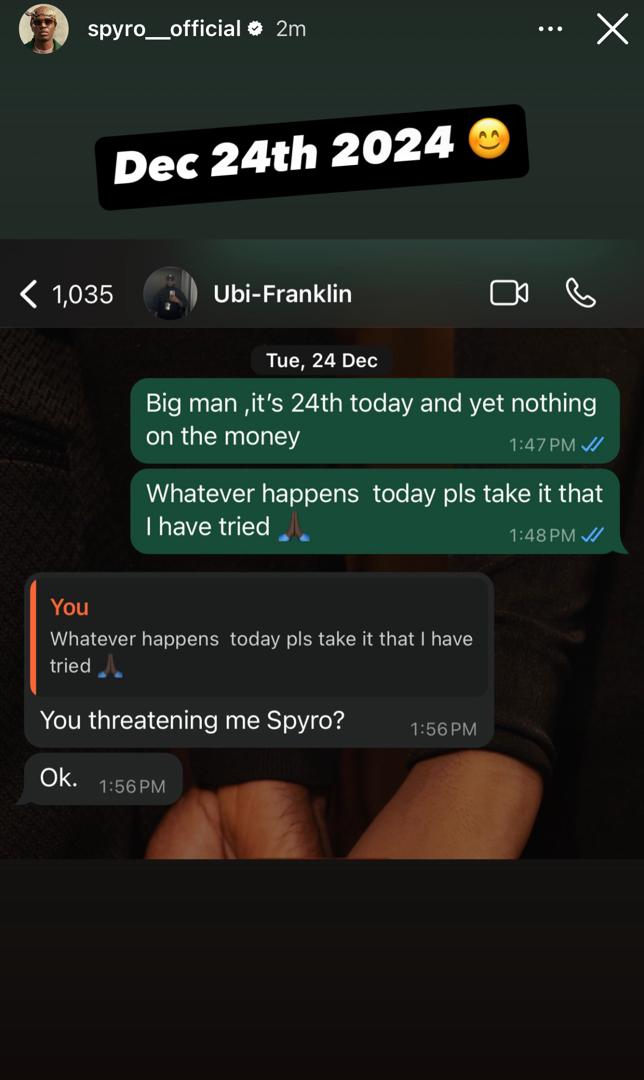Tap the spyro__official username
Viewport: 644px width, 1080px height.
pos(164,29)
